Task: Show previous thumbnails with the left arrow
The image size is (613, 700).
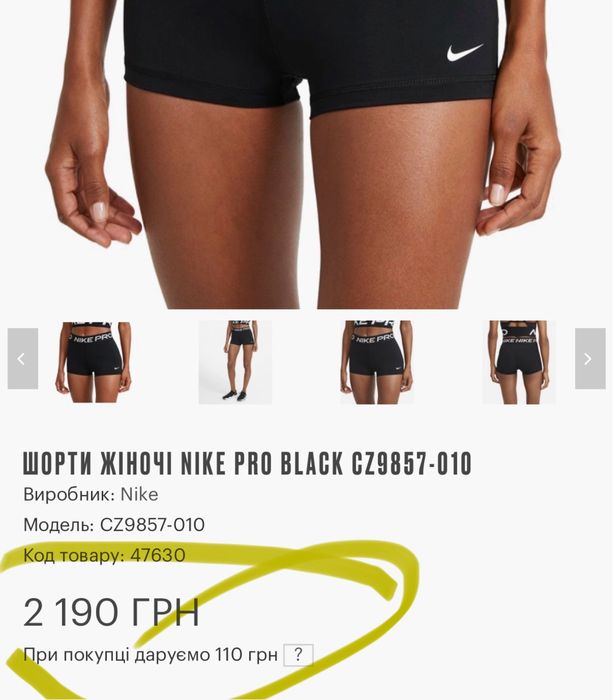Action: 22,358
